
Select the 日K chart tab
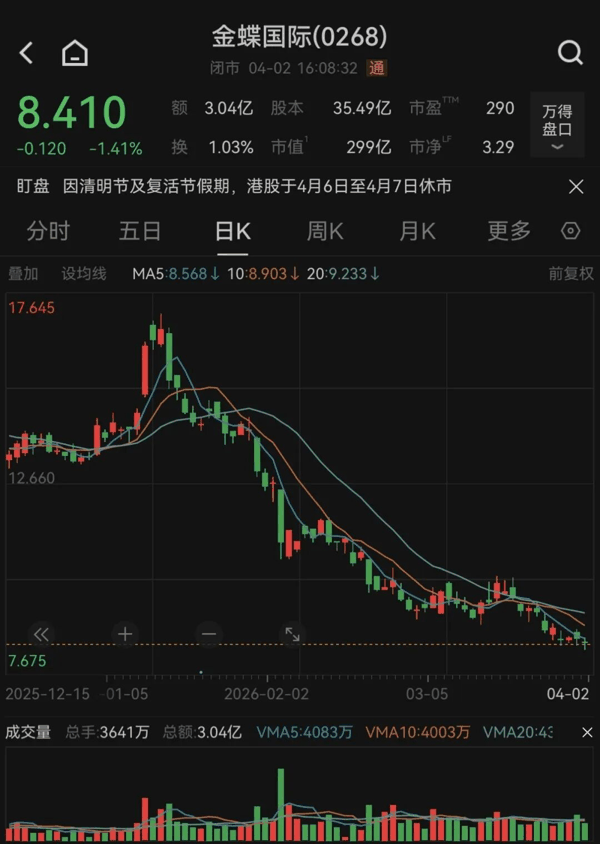[x=233, y=231]
